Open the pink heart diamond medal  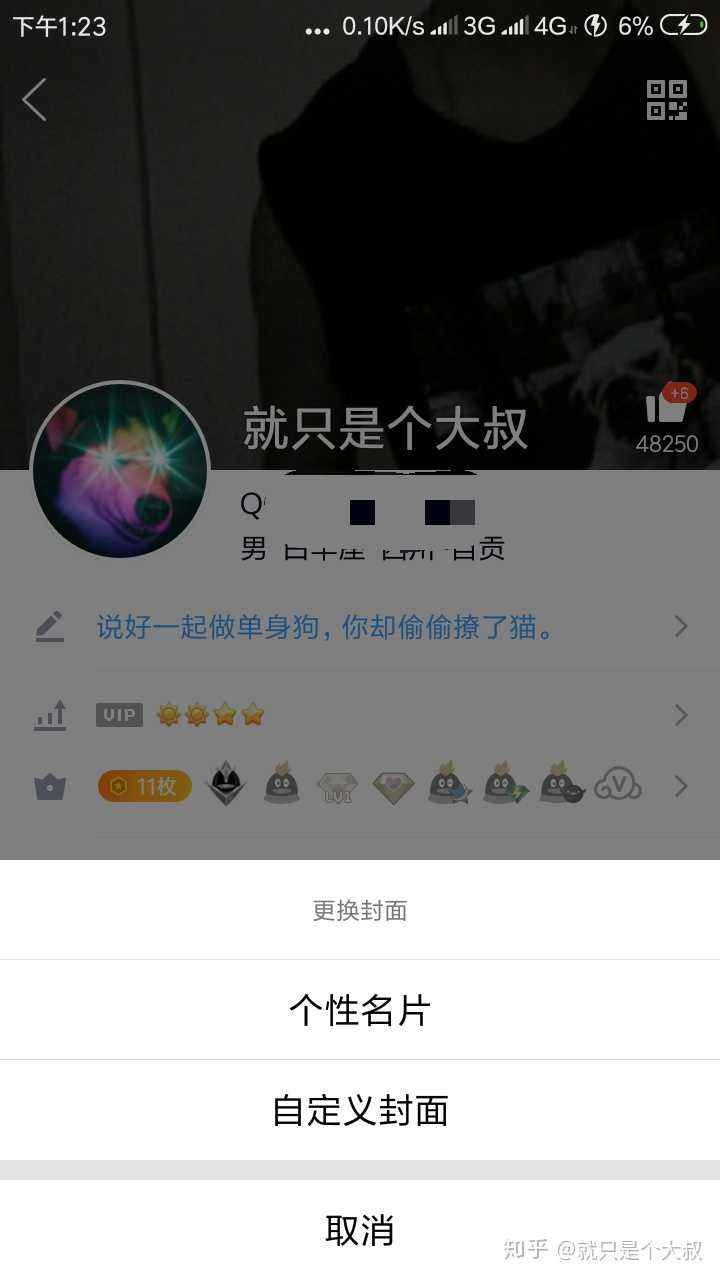click(393, 786)
